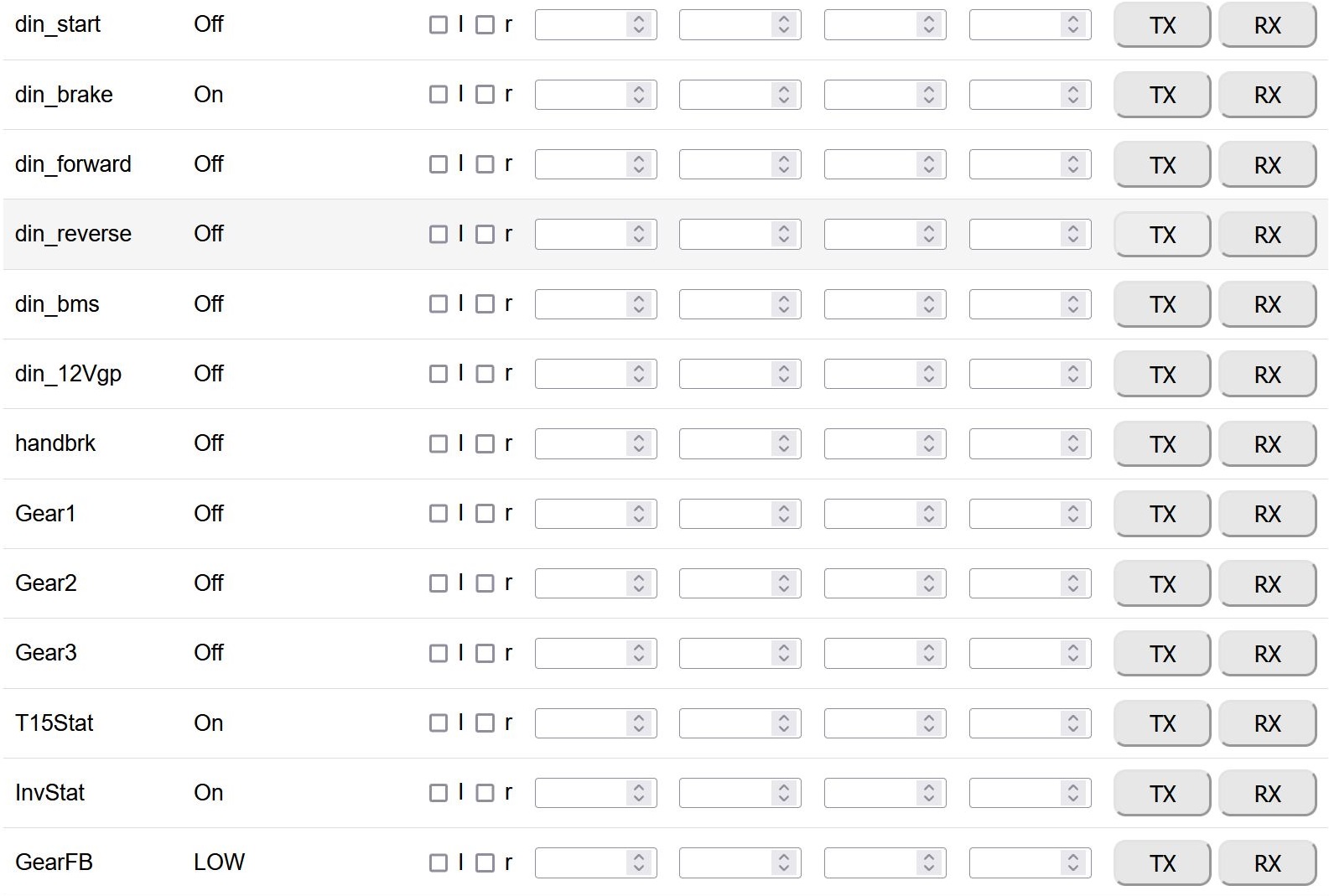Image resolution: width=1329 pixels, height=896 pixels.
Task: Tap the TX button for din_start
Action: [x=1161, y=25]
